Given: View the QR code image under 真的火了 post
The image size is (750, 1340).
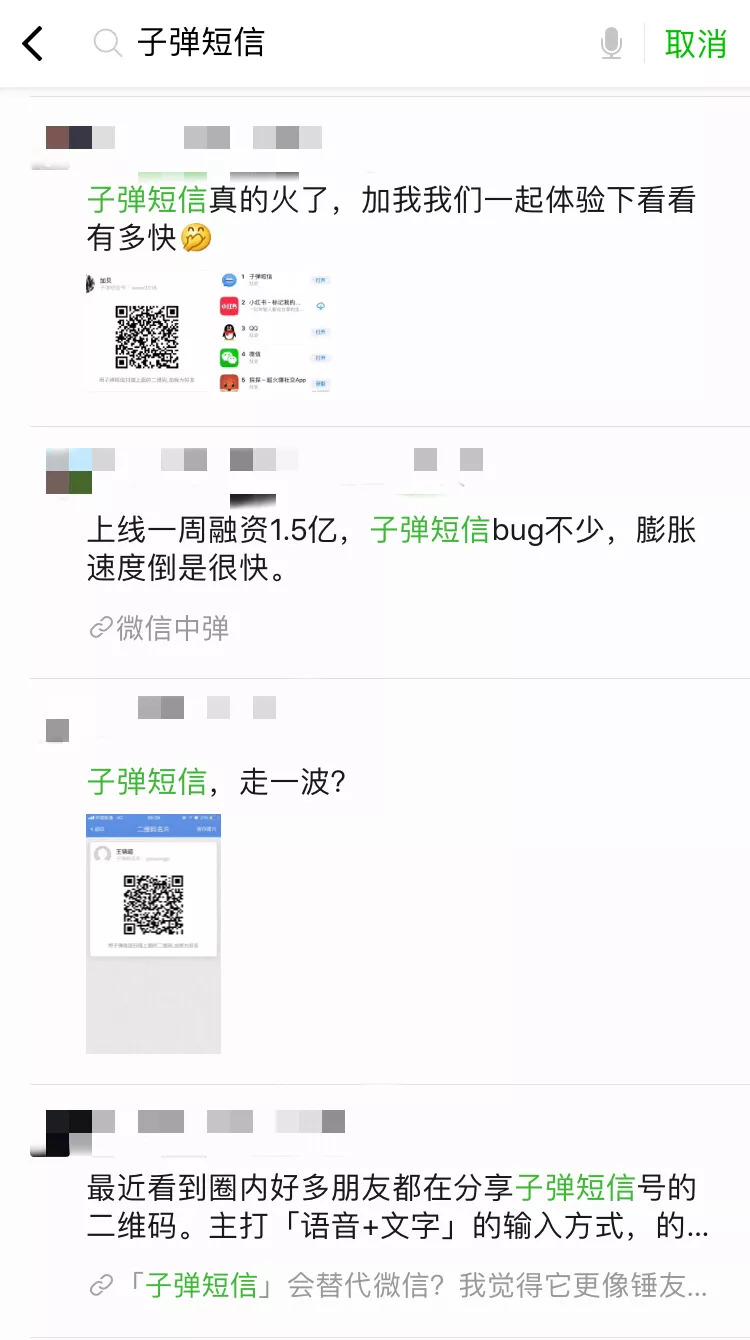Looking at the screenshot, I should click(x=209, y=331).
